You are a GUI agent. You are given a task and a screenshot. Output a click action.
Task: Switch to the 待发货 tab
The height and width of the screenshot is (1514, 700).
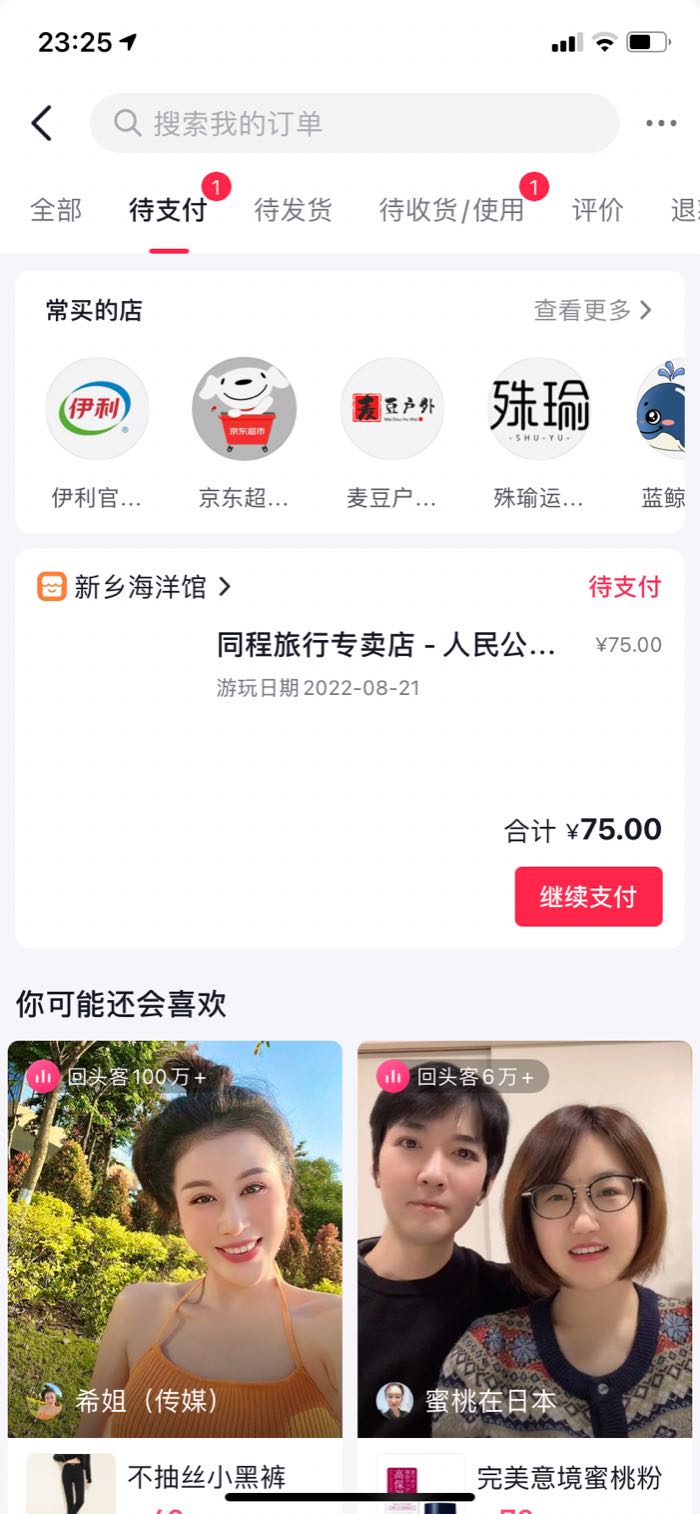tap(293, 210)
